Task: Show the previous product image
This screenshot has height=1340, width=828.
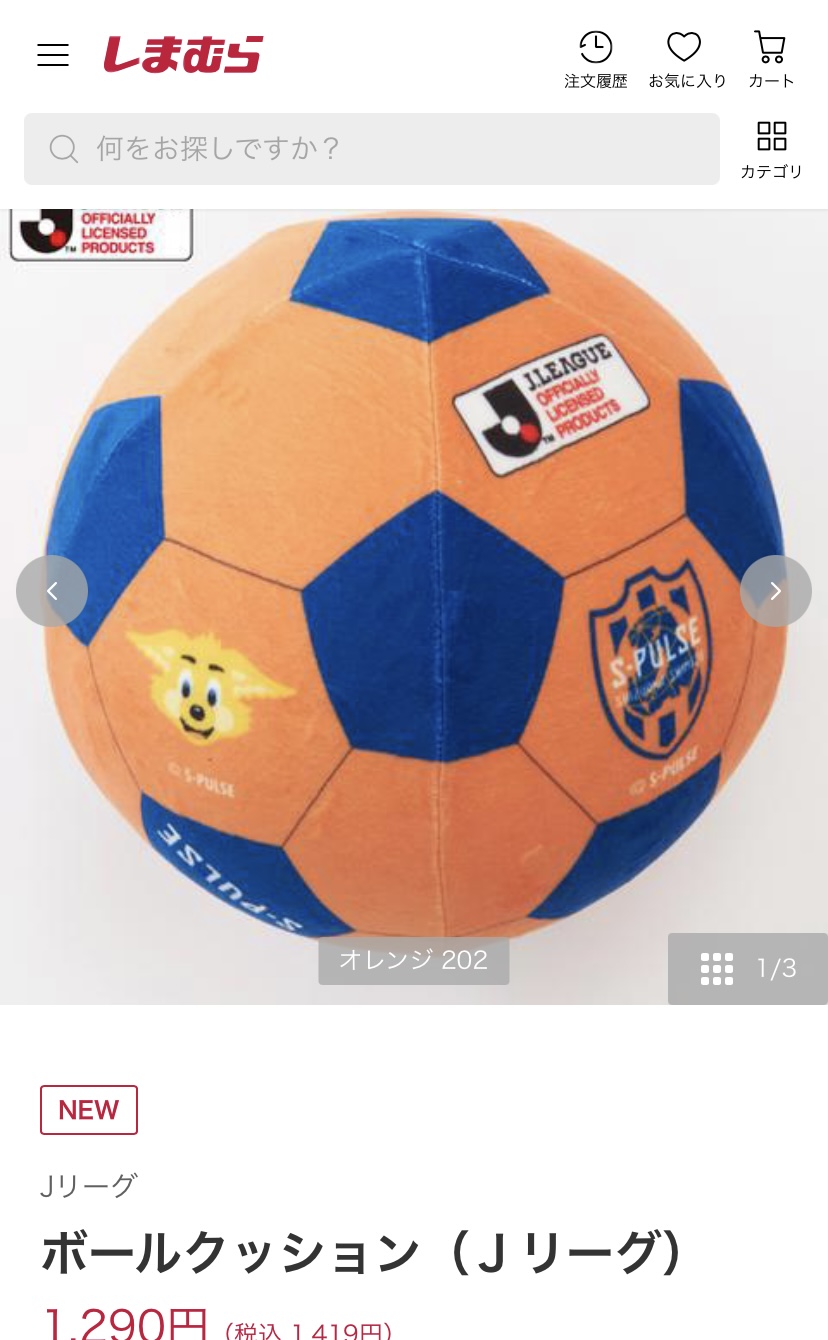Action: (x=52, y=591)
